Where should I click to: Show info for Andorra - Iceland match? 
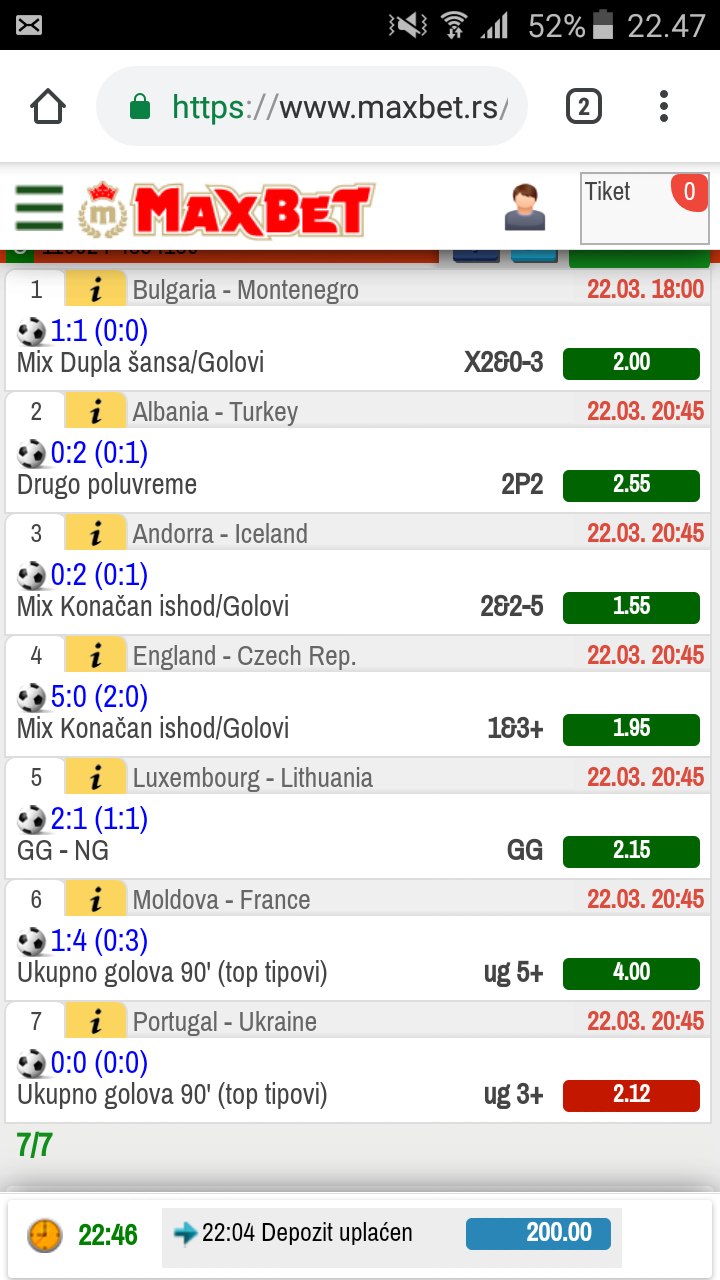[x=96, y=533]
